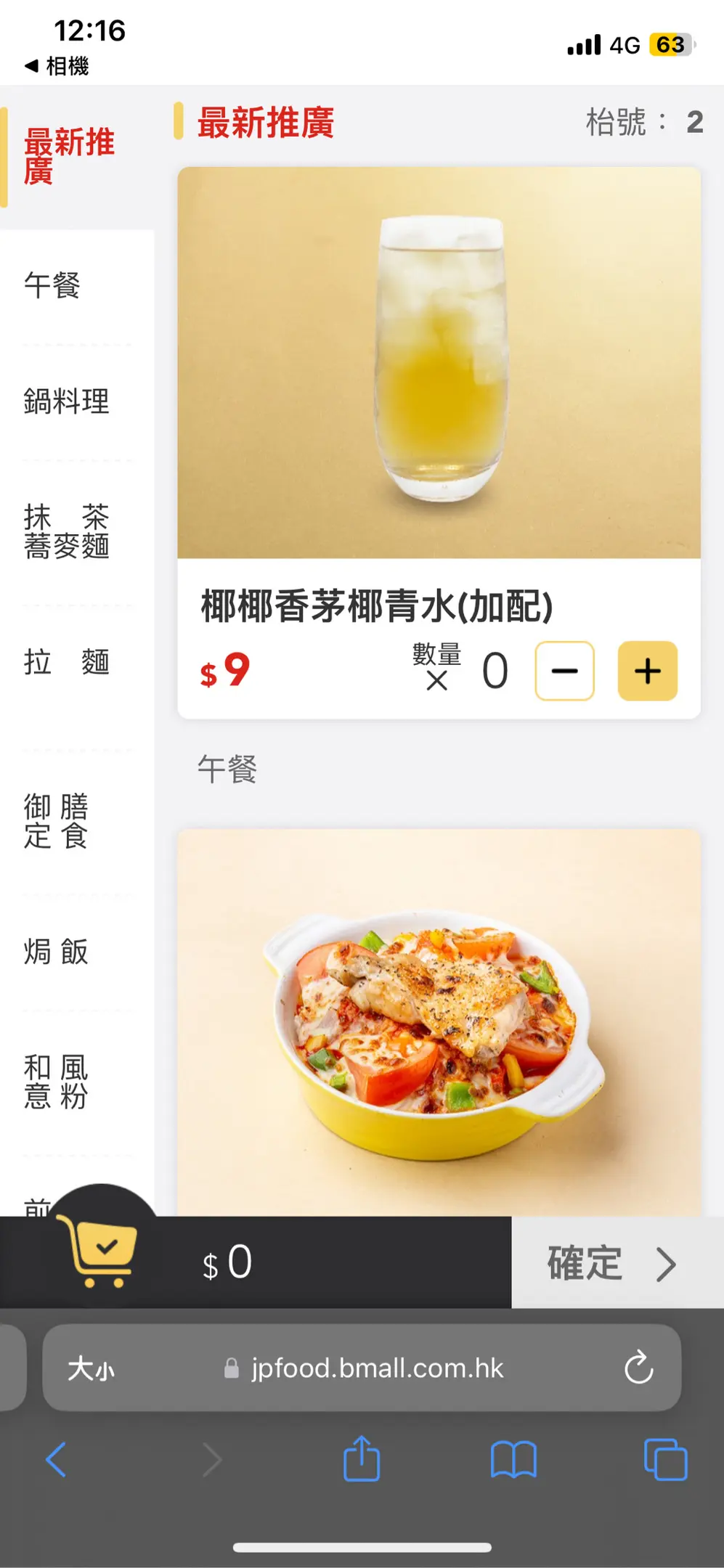Open the 和風意粉 category
Screen dimensions: 724x1568
(x=57, y=1082)
